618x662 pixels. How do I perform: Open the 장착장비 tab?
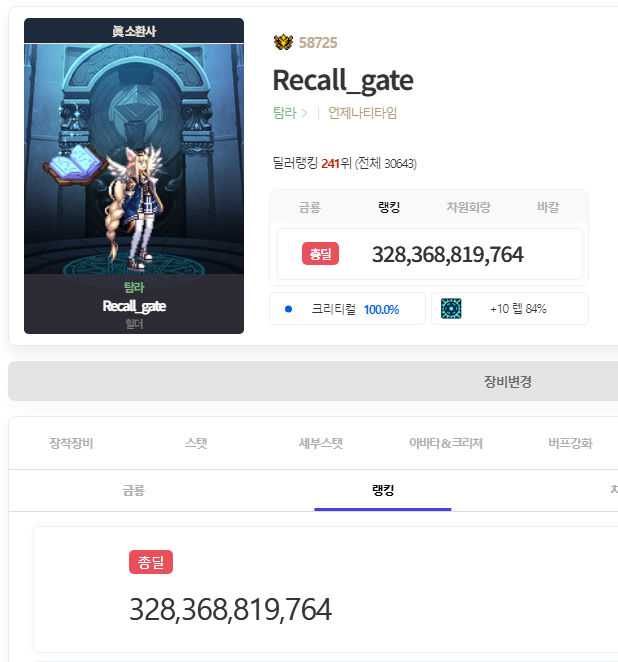(71, 443)
